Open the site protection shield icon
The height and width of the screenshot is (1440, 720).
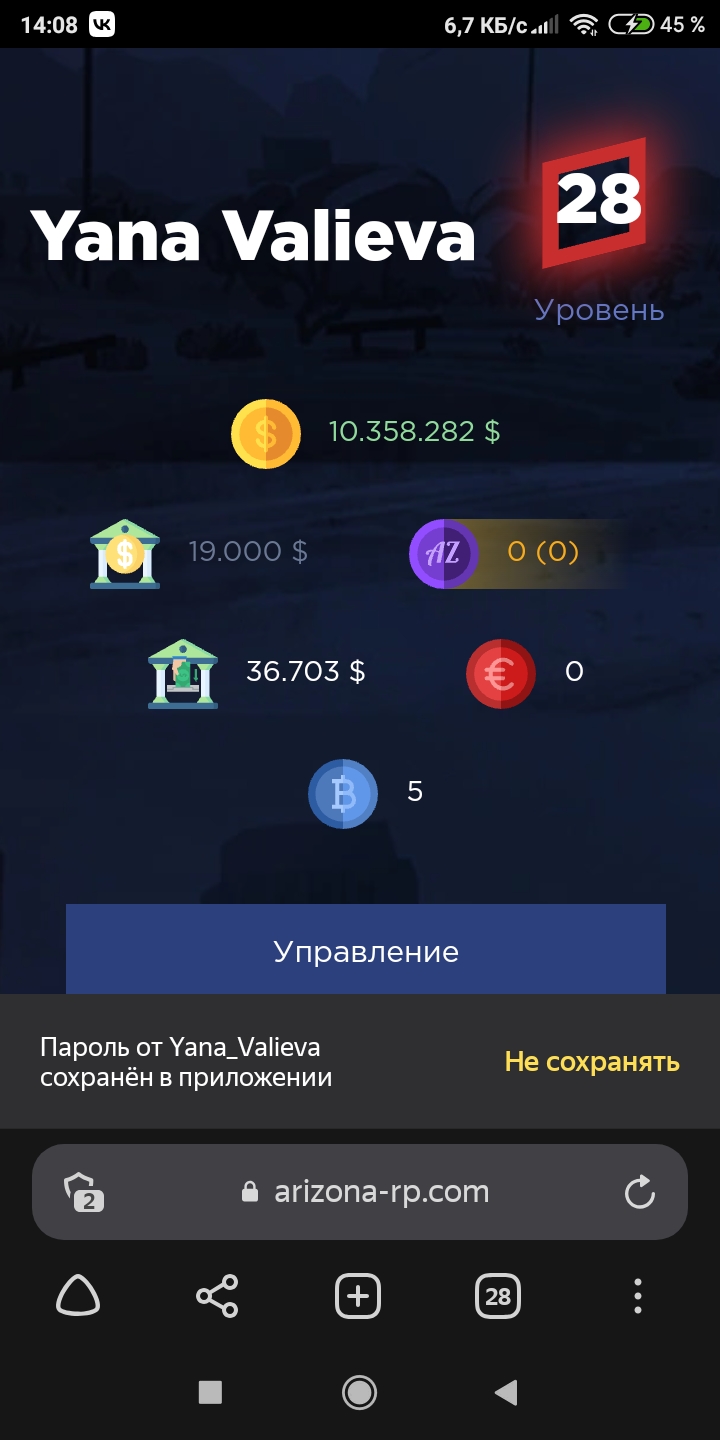85,1193
